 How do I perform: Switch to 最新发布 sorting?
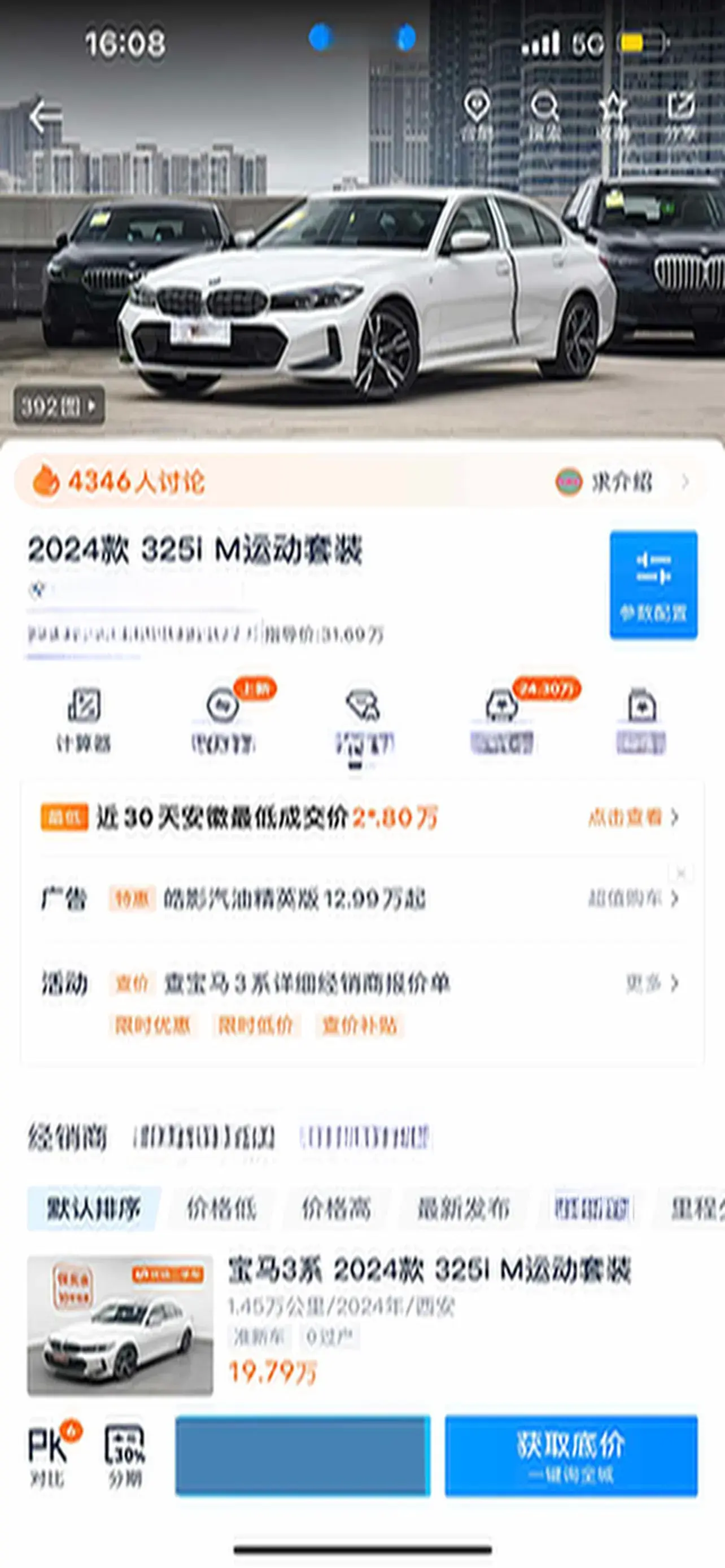463,1208
